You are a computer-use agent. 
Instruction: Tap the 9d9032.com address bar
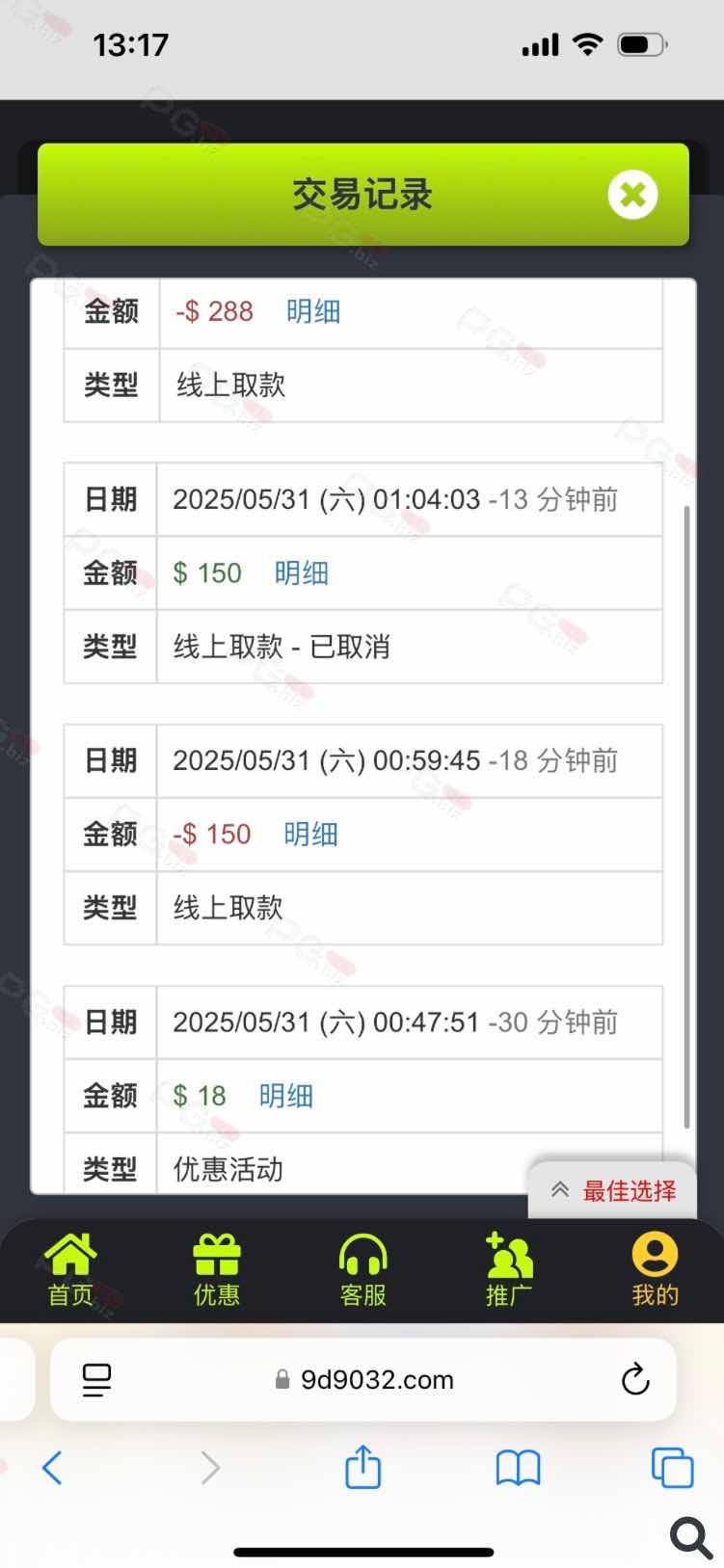point(364,1380)
